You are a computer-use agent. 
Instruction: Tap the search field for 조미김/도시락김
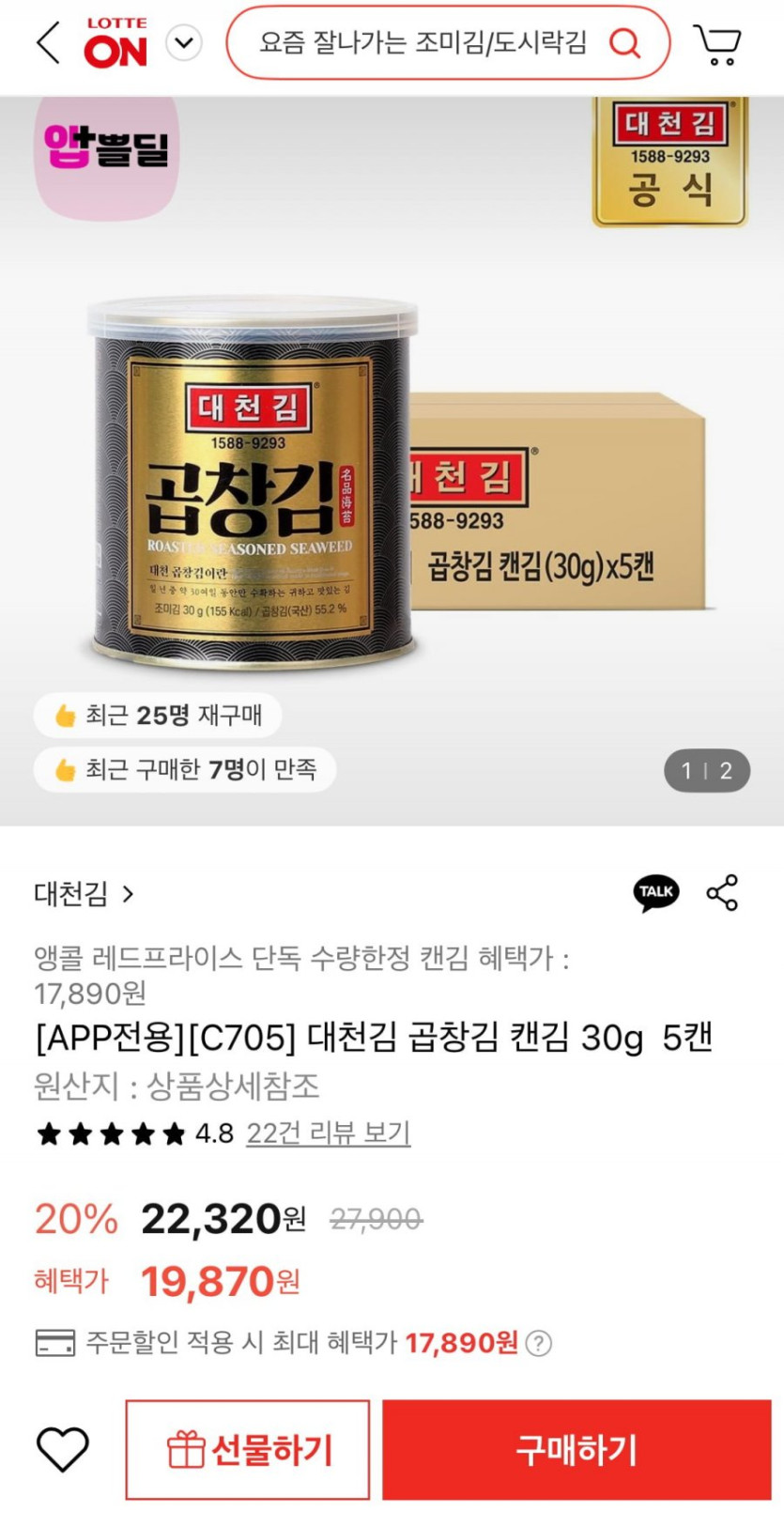pos(423,43)
